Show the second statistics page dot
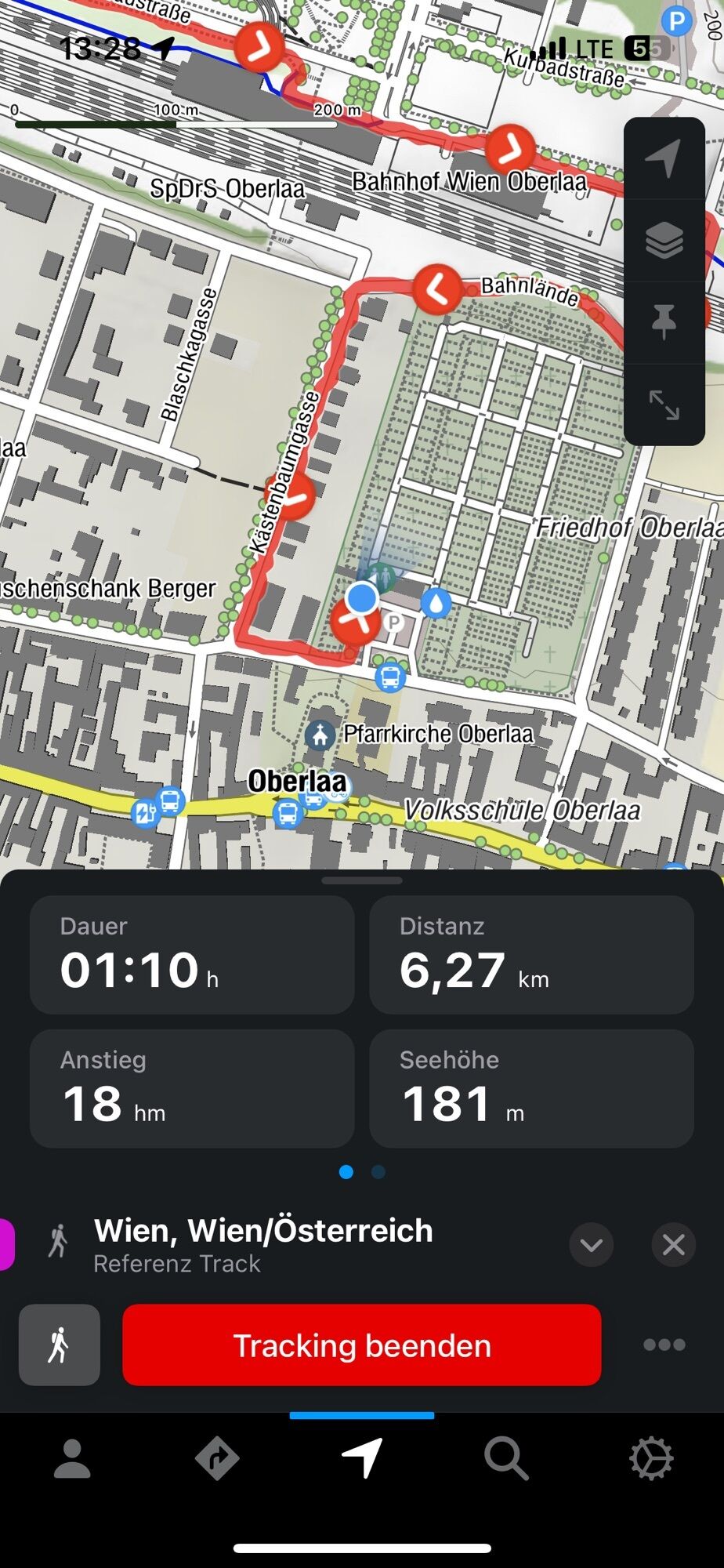The height and width of the screenshot is (1568, 724). [x=378, y=1172]
